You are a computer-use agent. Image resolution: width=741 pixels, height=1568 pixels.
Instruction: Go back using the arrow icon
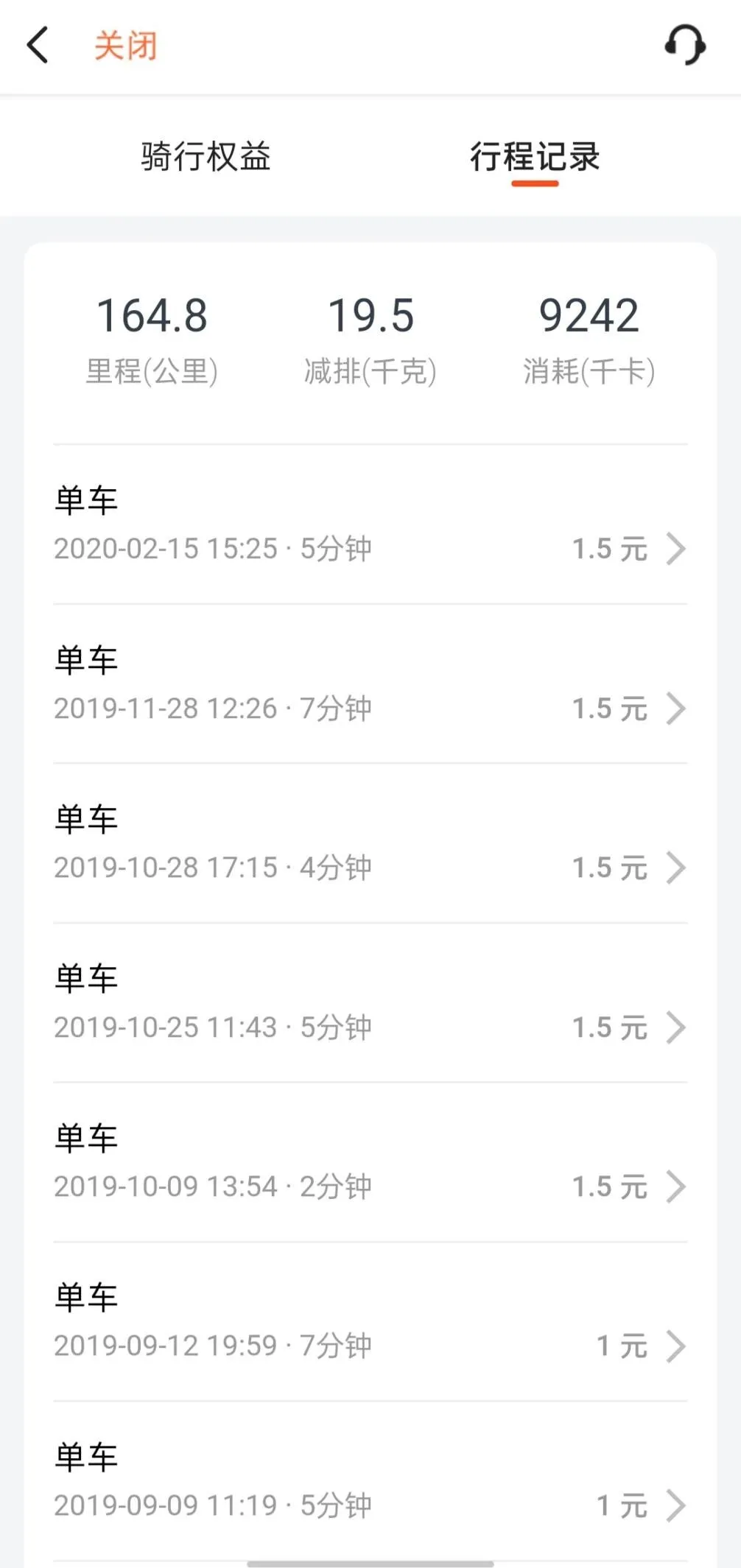[38, 46]
